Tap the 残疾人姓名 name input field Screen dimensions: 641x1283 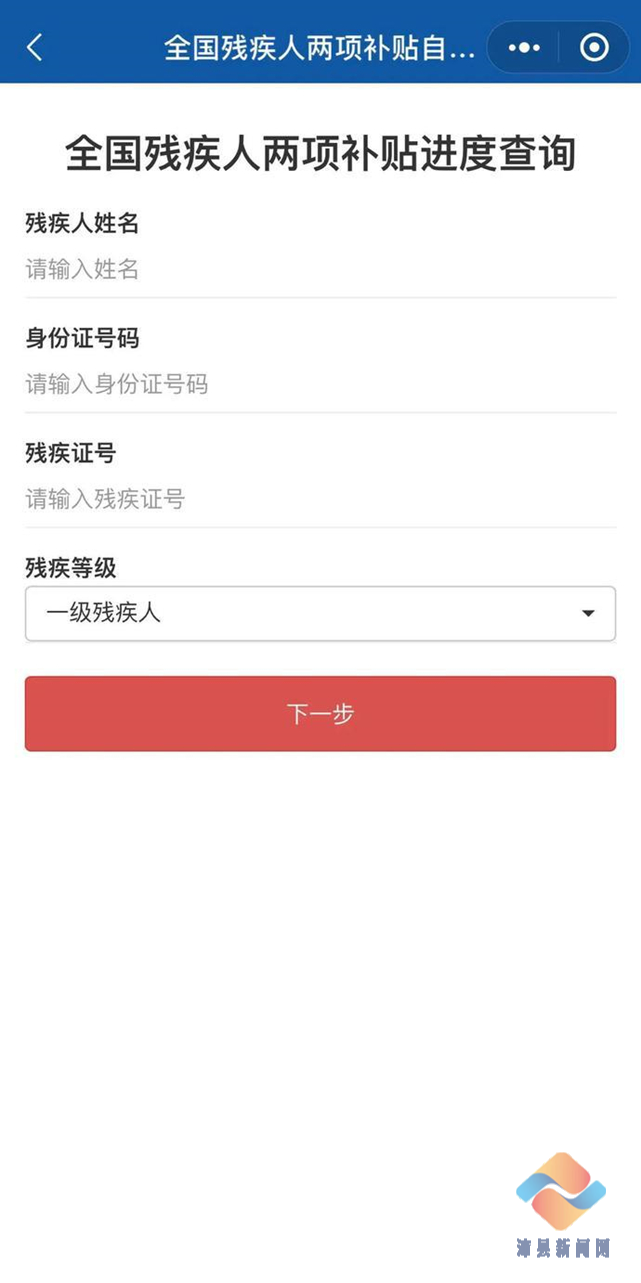tap(320, 269)
